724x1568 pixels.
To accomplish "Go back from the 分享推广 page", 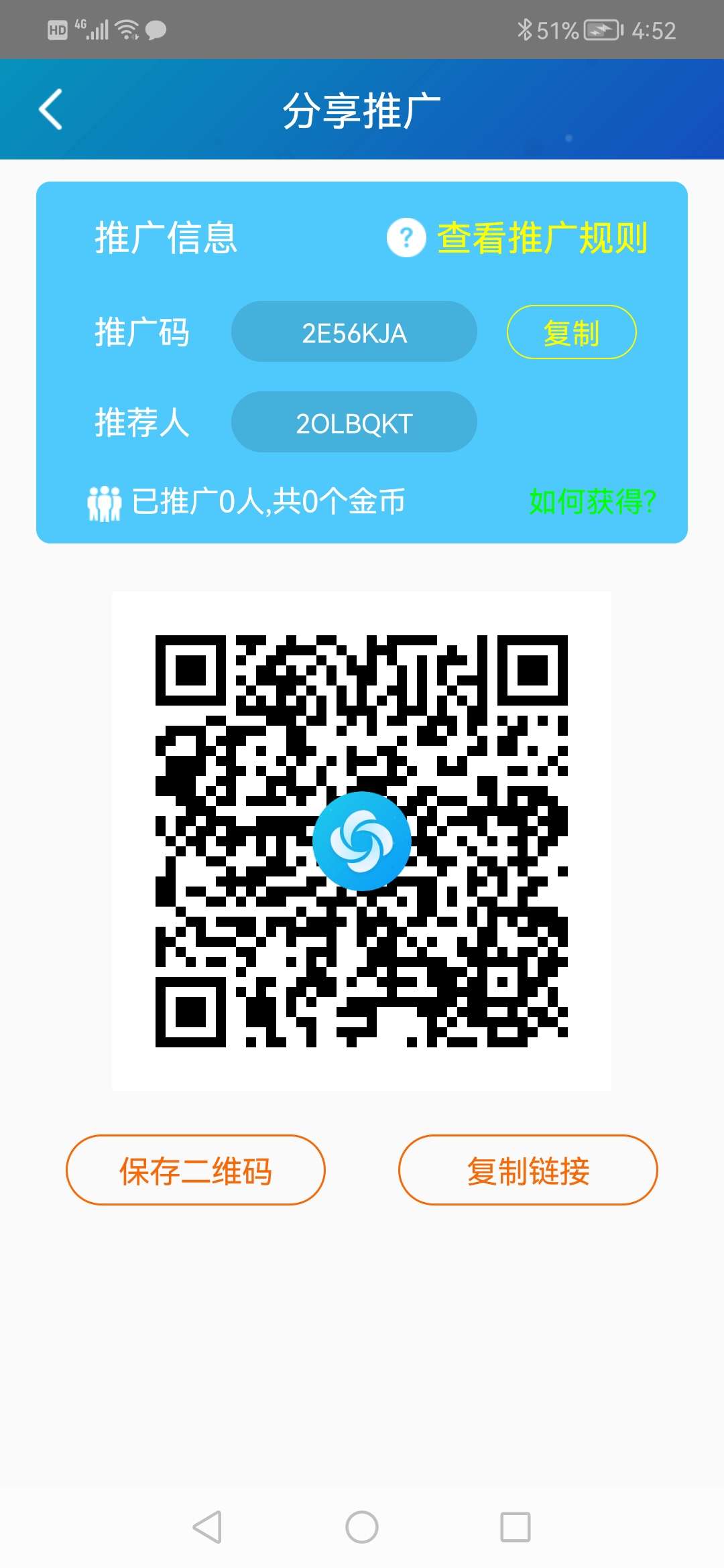I will 51,109.
